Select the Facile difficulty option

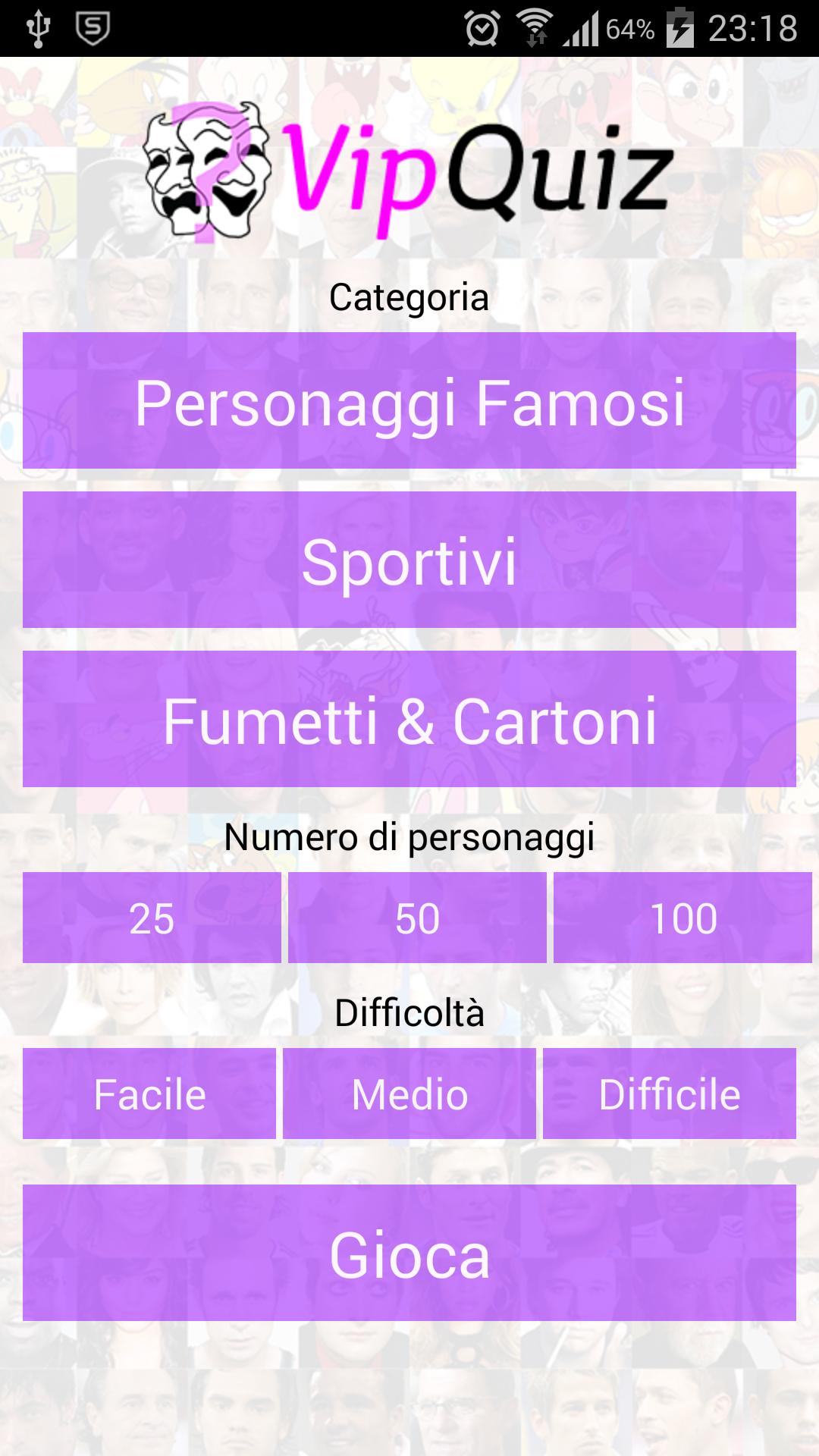pos(149,1094)
